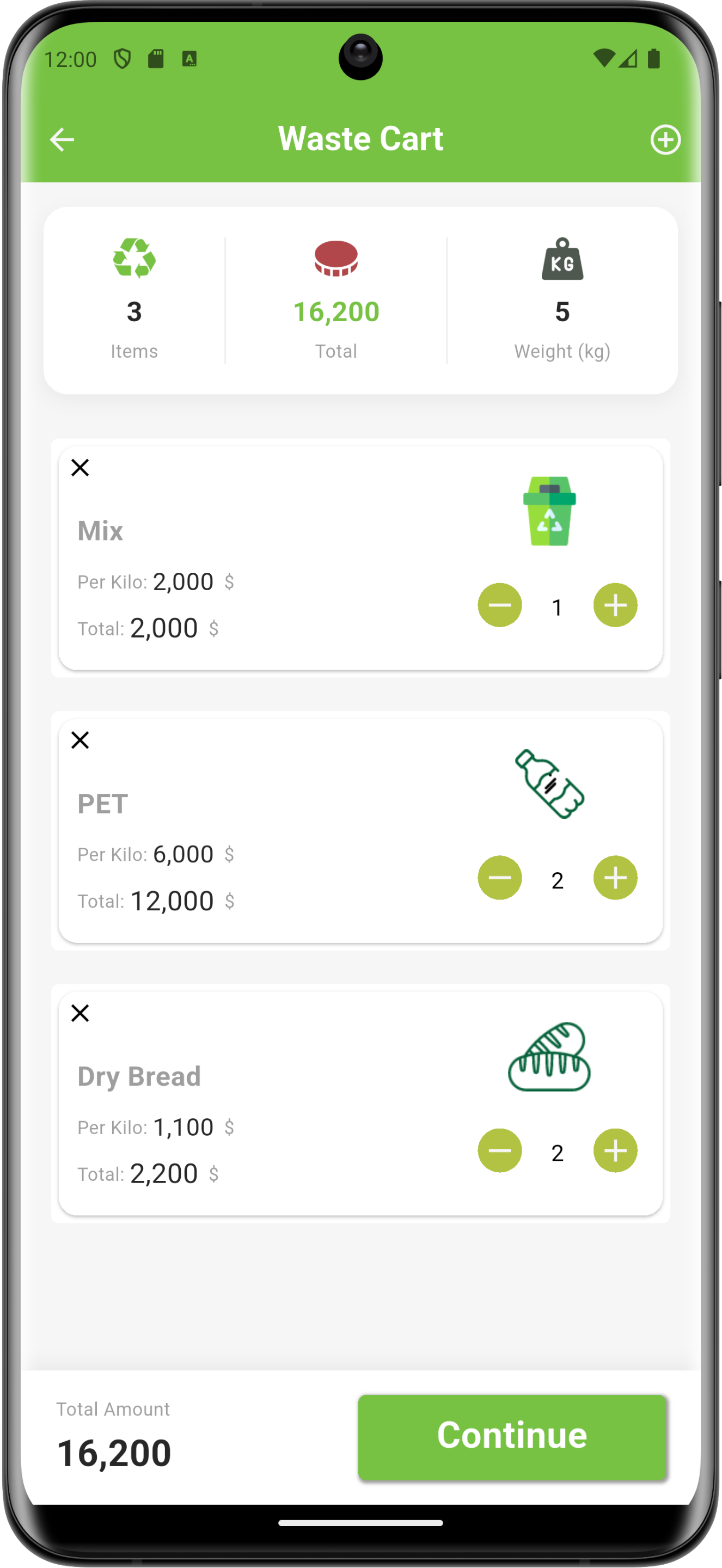
Task: Decrease Mix quantity by one
Action: [499, 605]
